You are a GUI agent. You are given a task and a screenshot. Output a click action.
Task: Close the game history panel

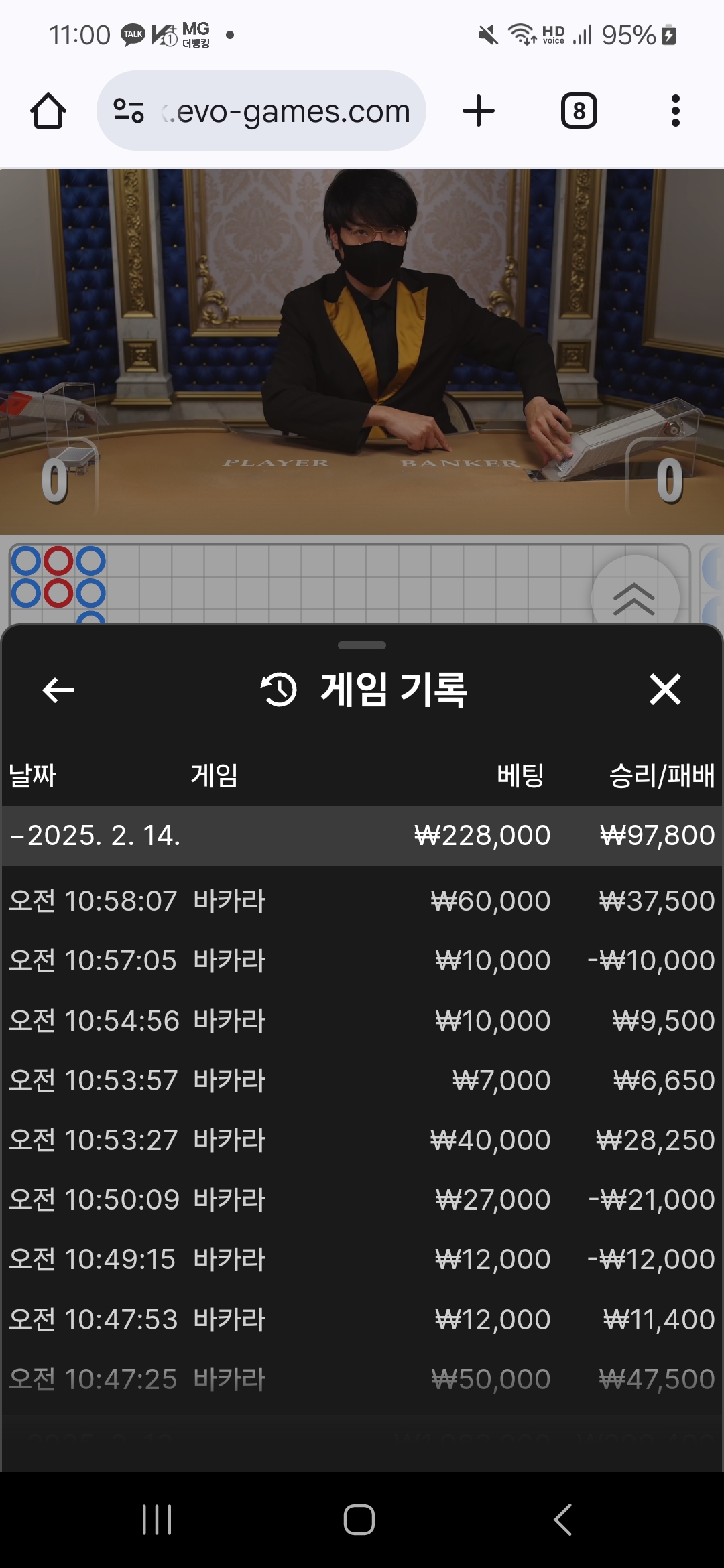[665, 690]
